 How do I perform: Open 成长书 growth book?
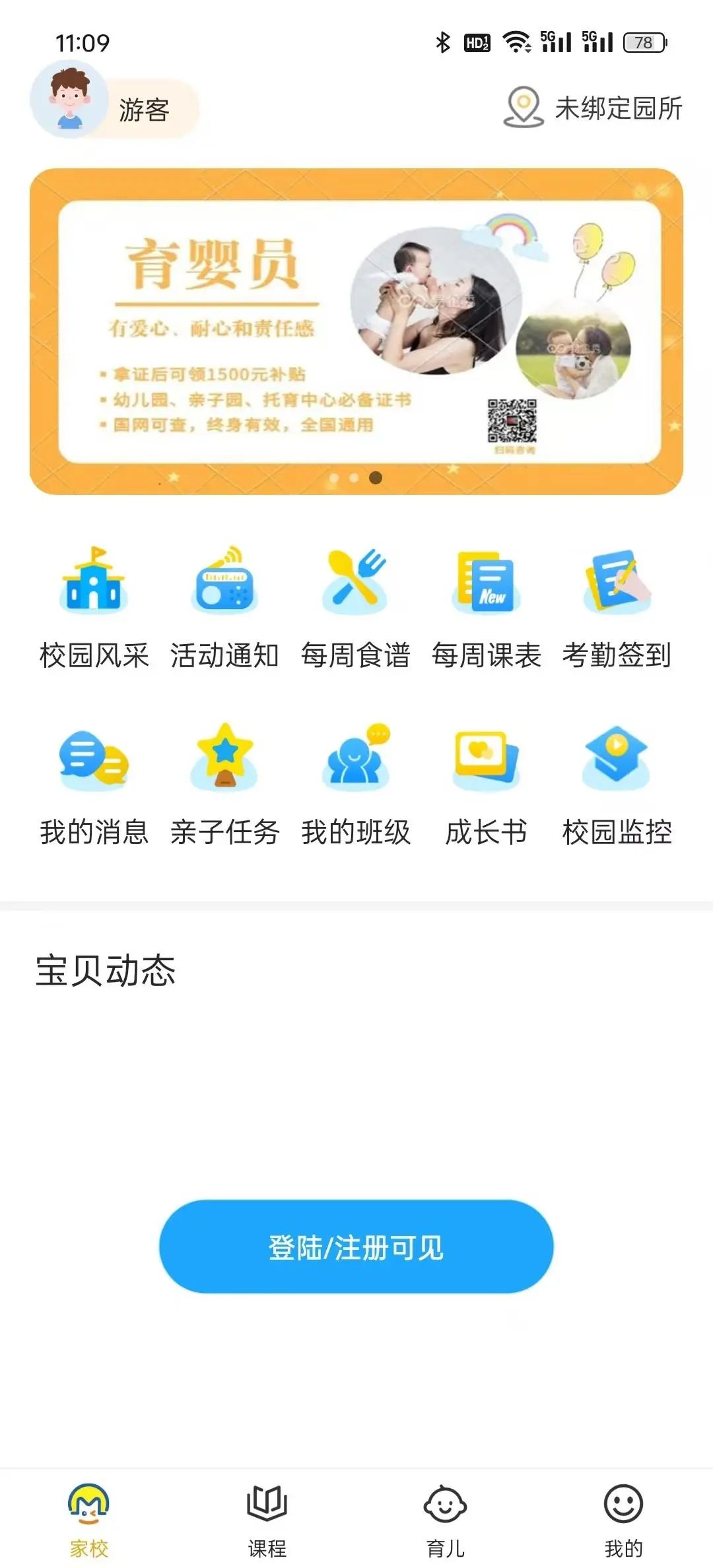click(486, 784)
